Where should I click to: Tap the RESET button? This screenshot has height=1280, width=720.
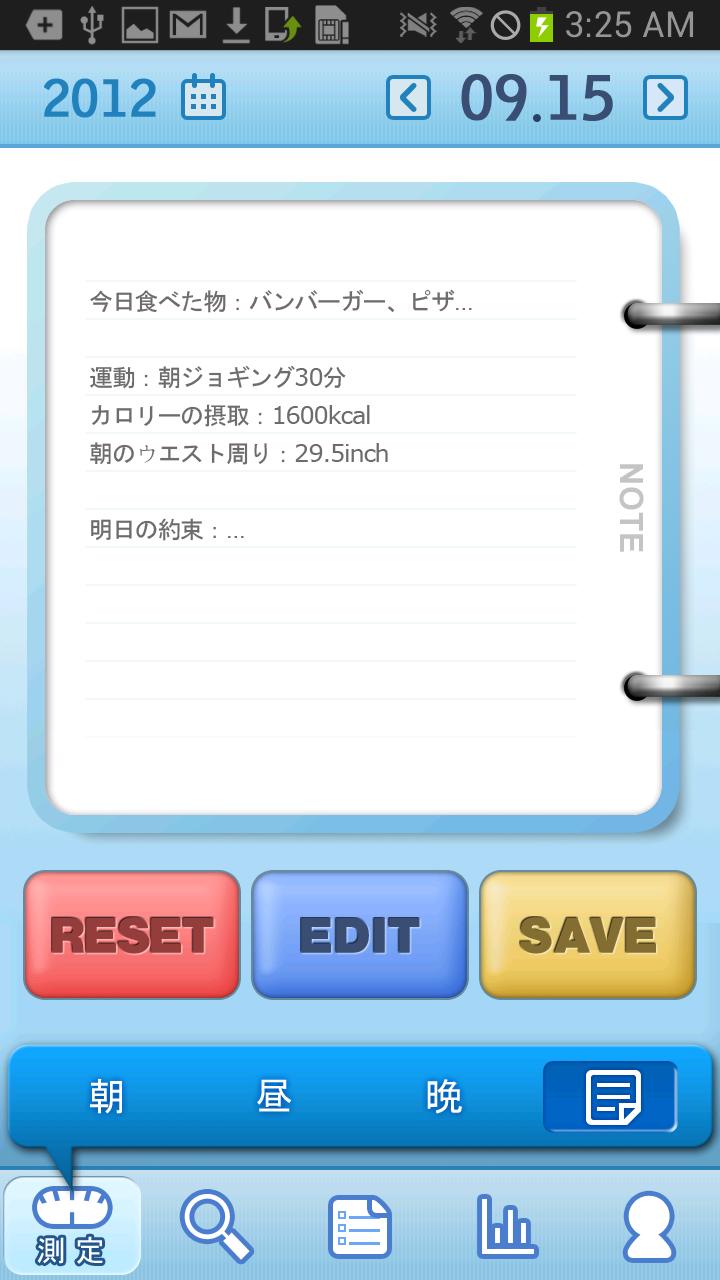[132, 935]
